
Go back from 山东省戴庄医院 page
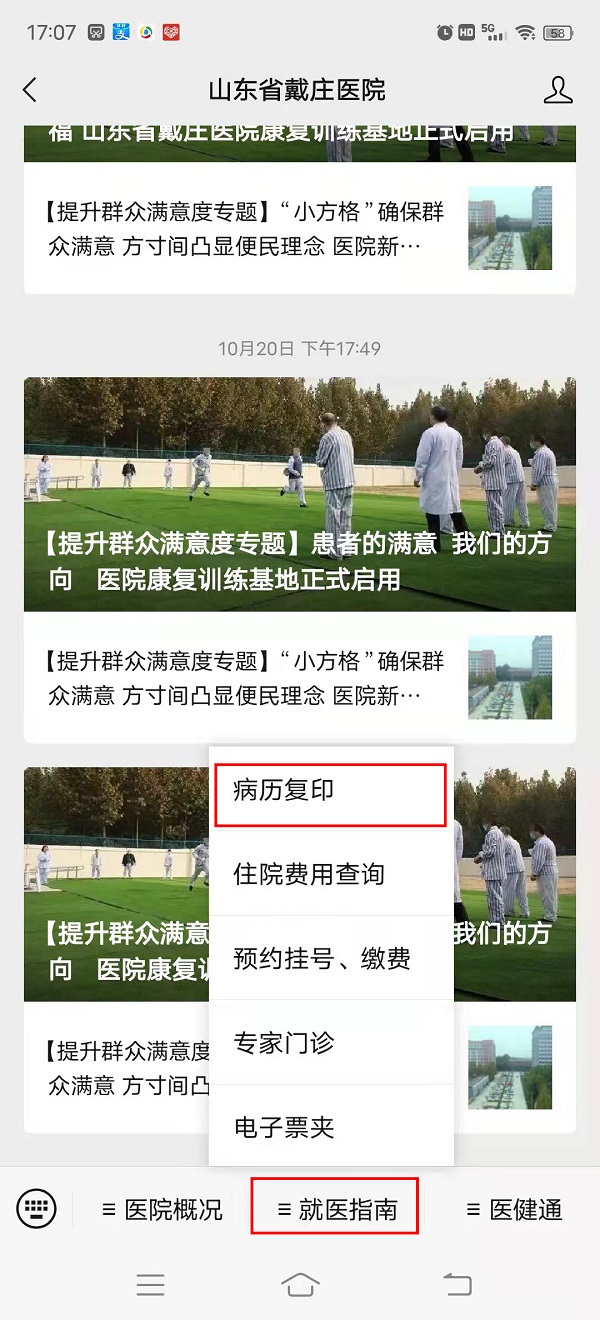pos(30,90)
